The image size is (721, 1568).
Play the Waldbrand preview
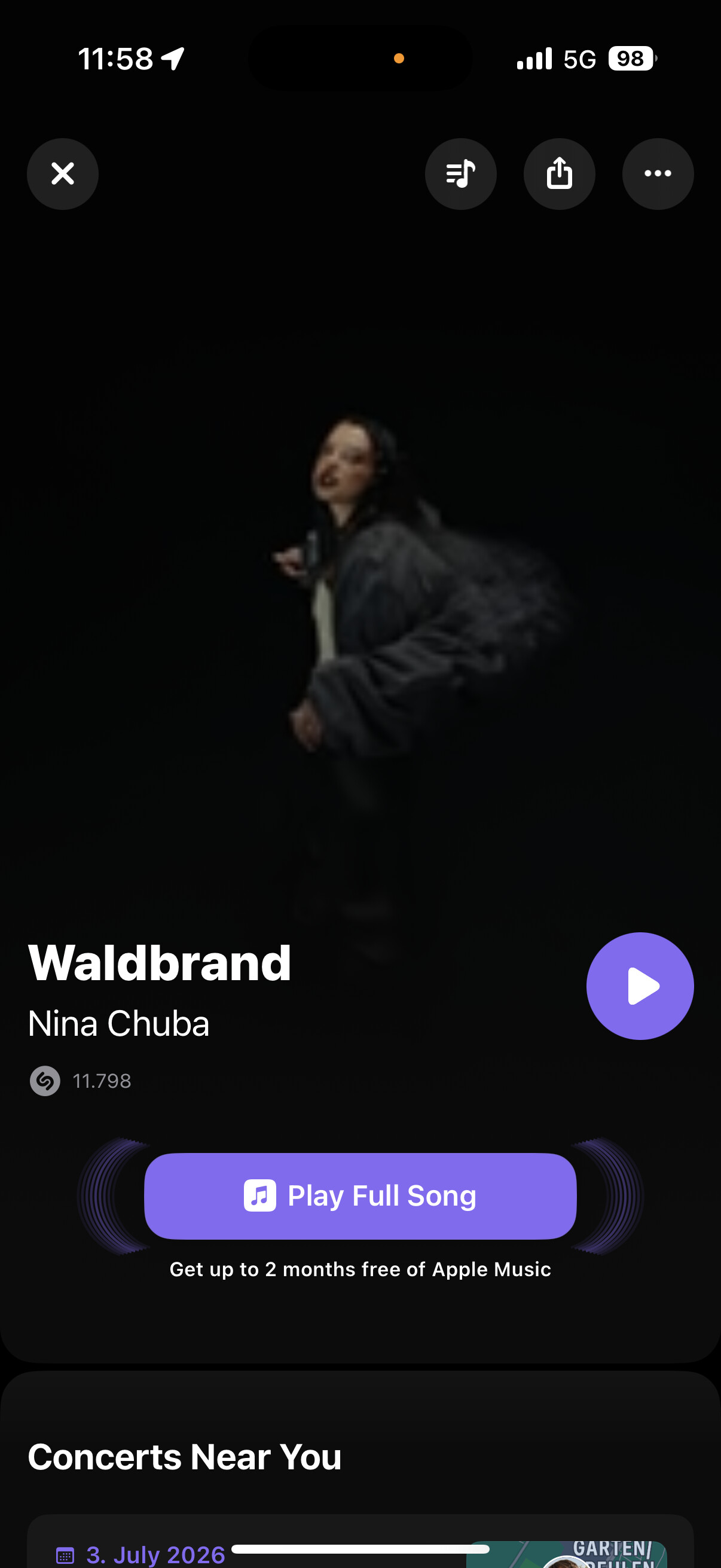click(640, 986)
